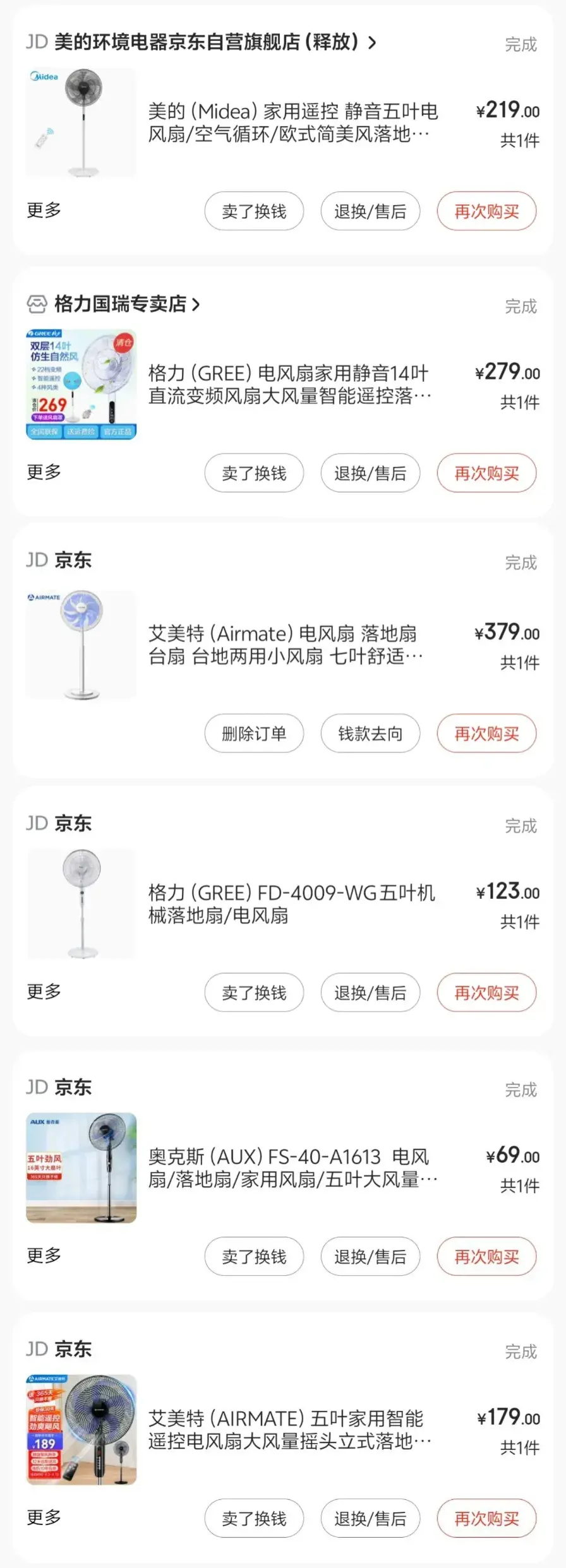Buy the ¥69 奥克斯 AUX fan again
The image size is (566, 1568).
[x=486, y=1257]
